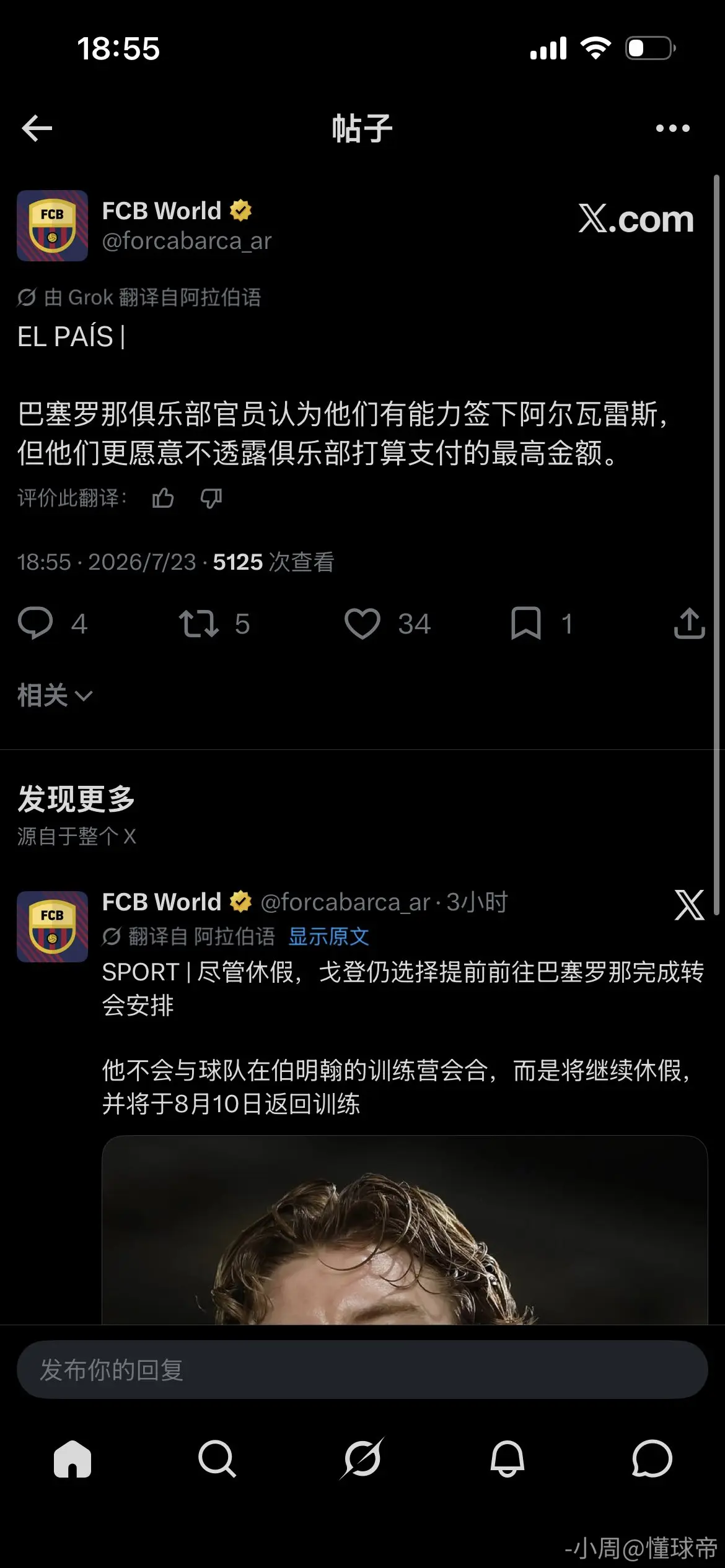Screen dimensions: 725x1568
Task: Tap the 发布你的回复 reply field
Action: click(362, 1370)
